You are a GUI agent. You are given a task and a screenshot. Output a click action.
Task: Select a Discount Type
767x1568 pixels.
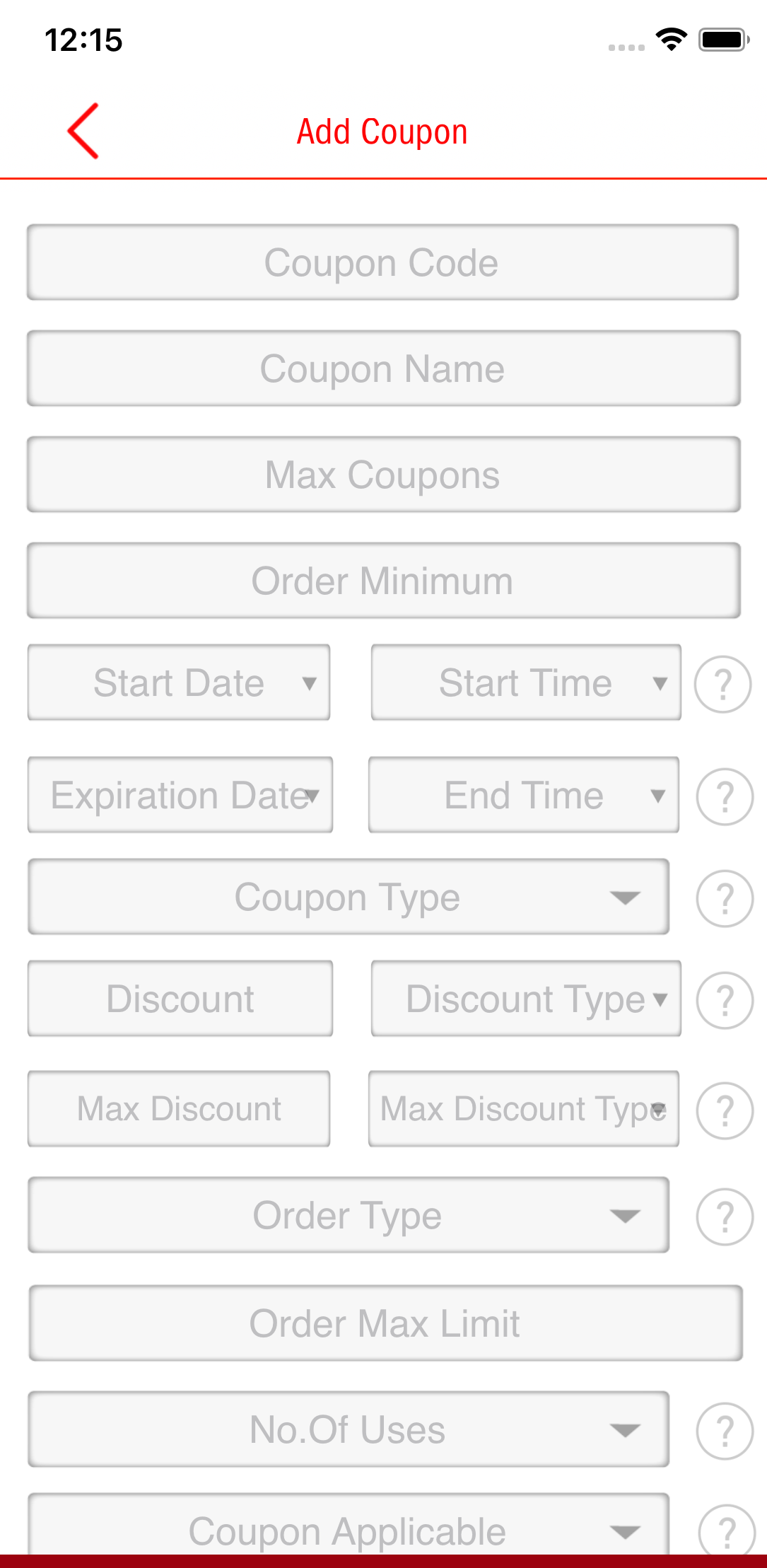(x=525, y=999)
